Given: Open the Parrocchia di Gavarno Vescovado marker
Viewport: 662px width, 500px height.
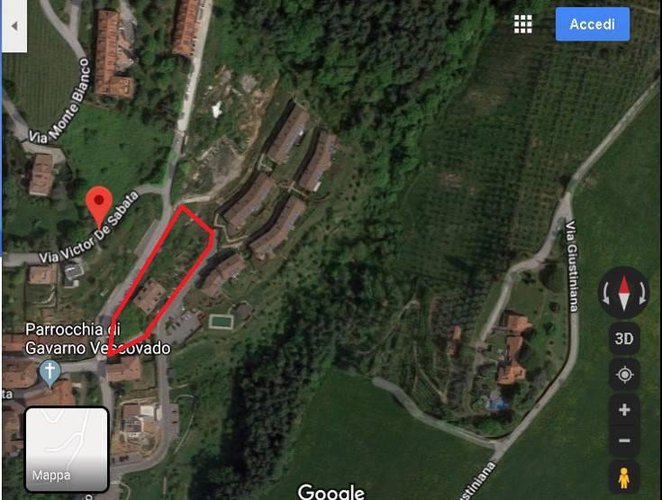Looking at the screenshot, I should tap(50, 374).
